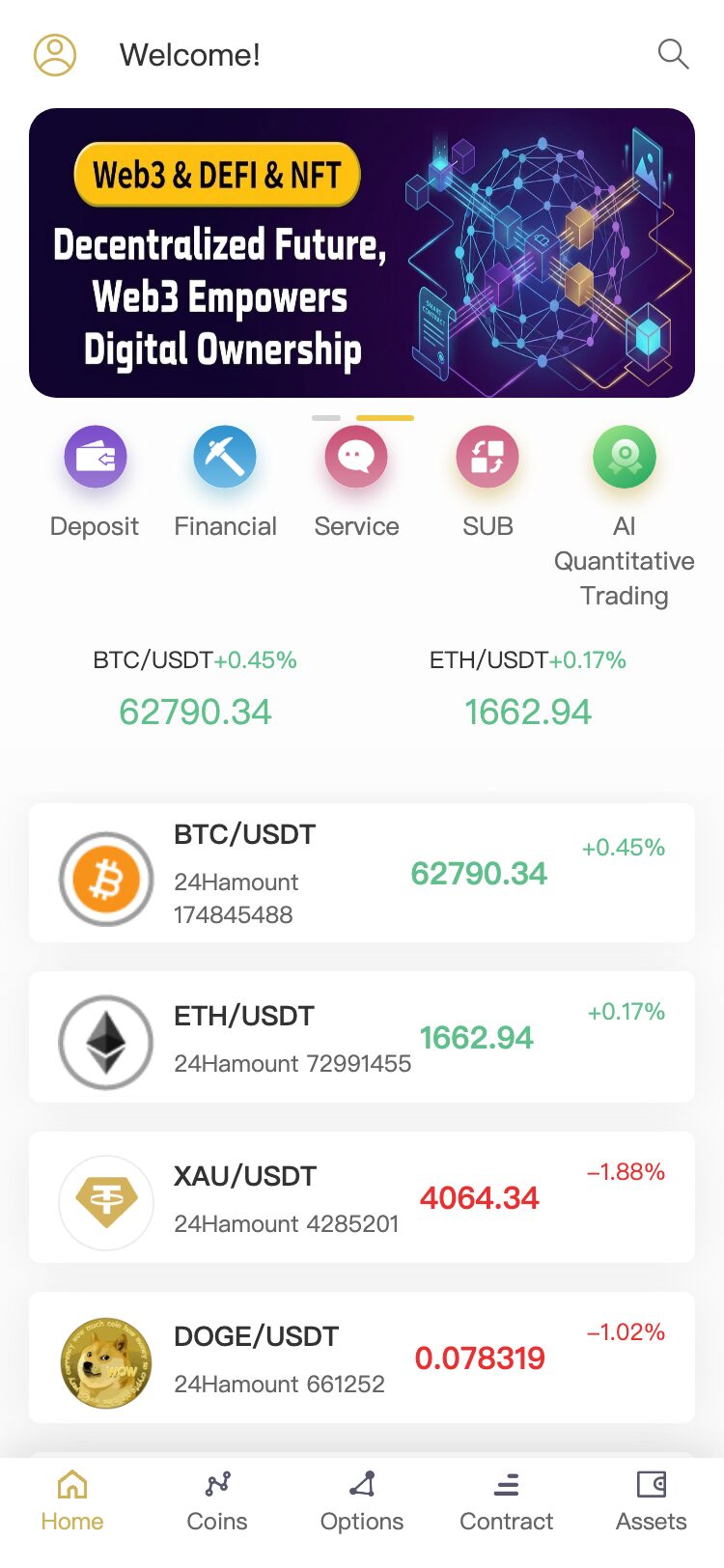Select the ETH/USDT price ticker at top
The width and height of the screenshot is (724, 1568).
coord(528,689)
